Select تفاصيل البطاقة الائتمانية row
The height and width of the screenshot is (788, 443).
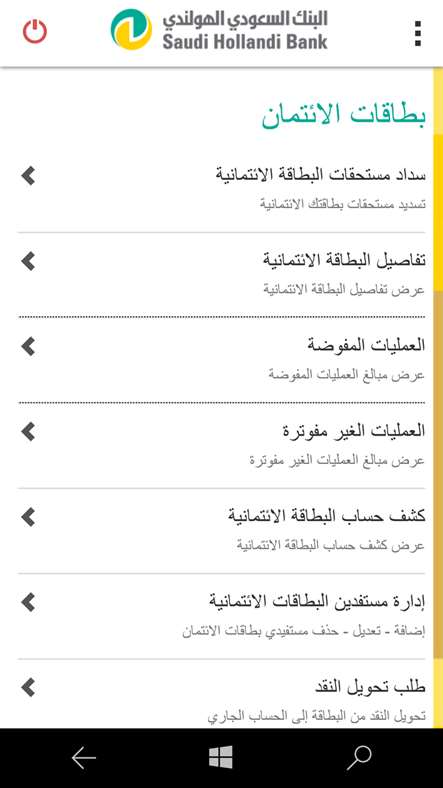pos(222,275)
